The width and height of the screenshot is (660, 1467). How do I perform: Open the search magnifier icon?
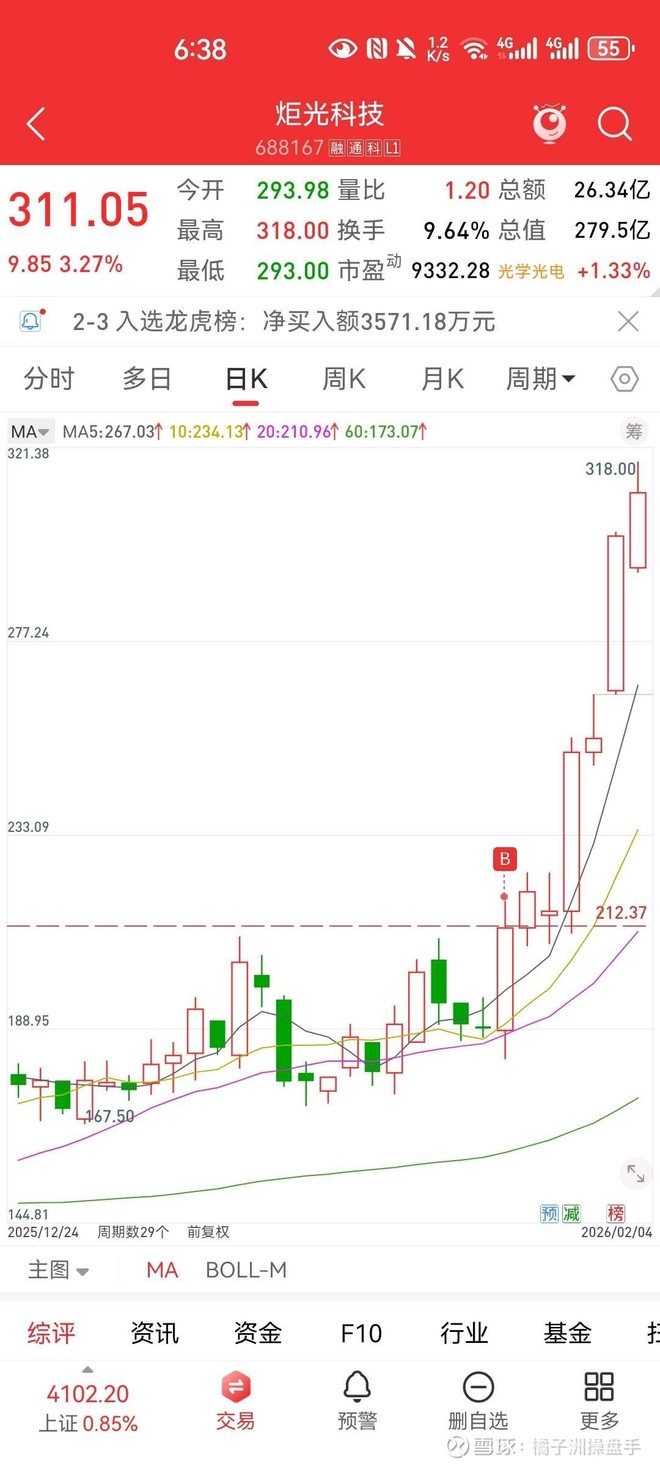click(x=614, y=125)
